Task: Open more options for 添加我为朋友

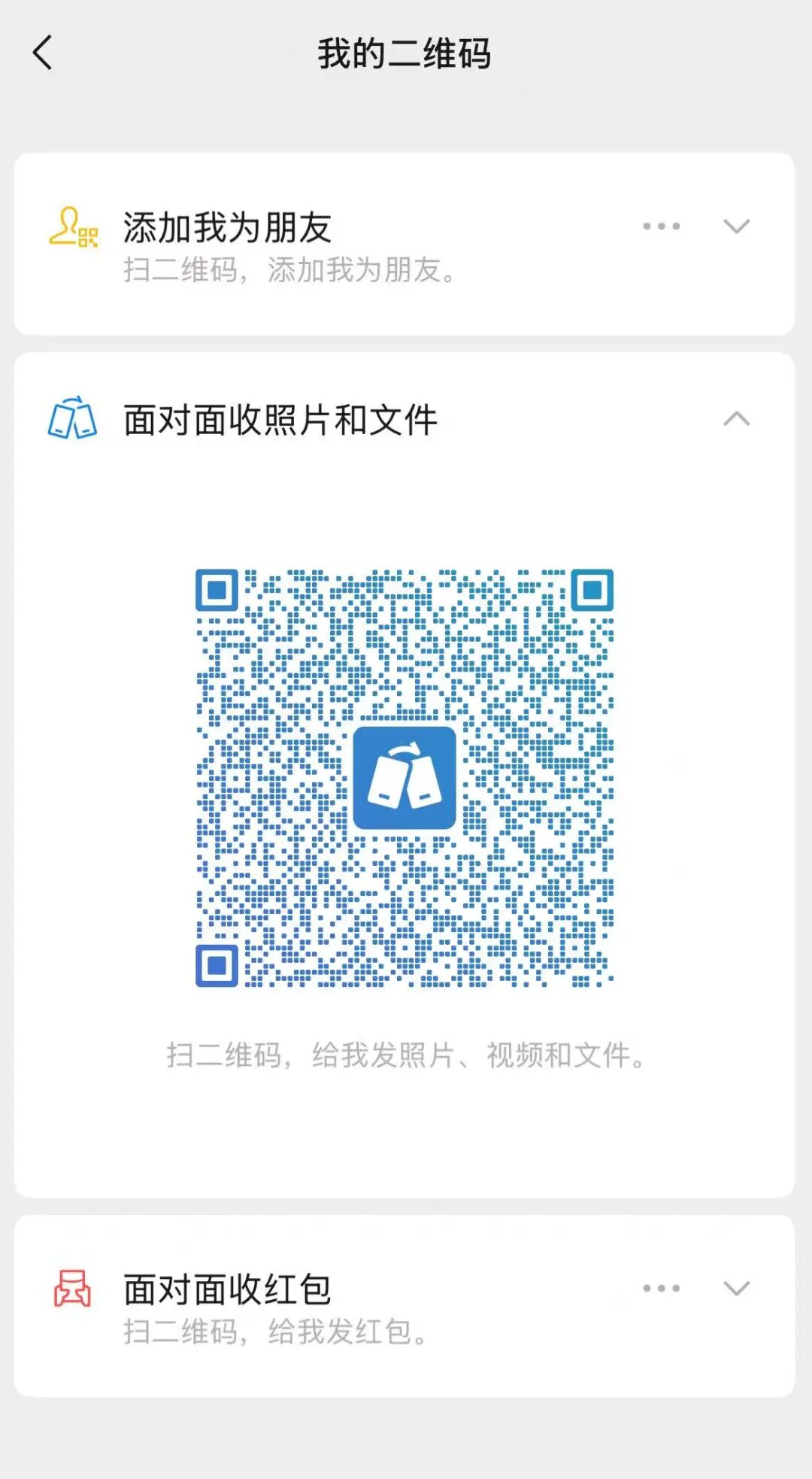Action: click(661, 226)
